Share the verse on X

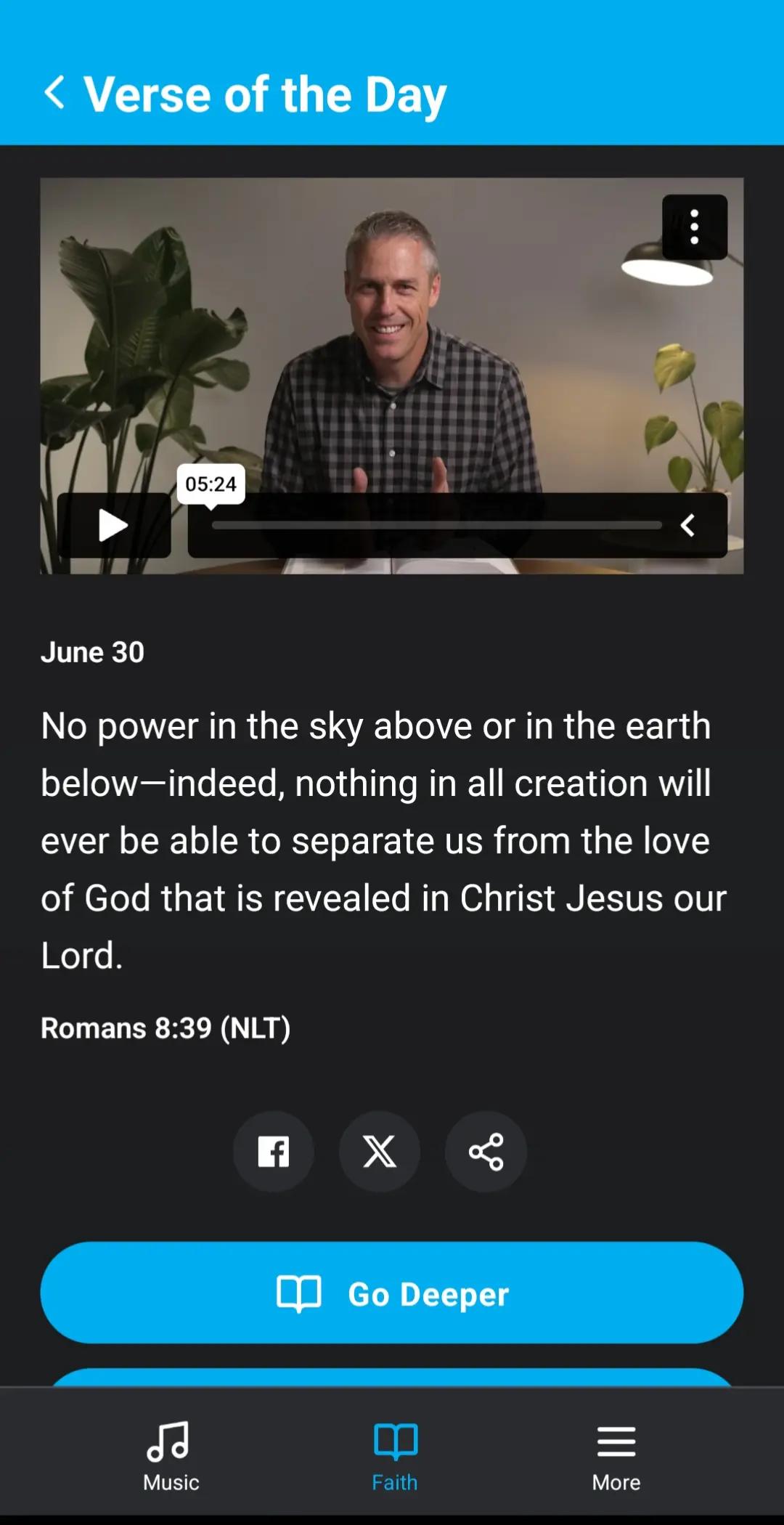click(x=380, y=1152)
